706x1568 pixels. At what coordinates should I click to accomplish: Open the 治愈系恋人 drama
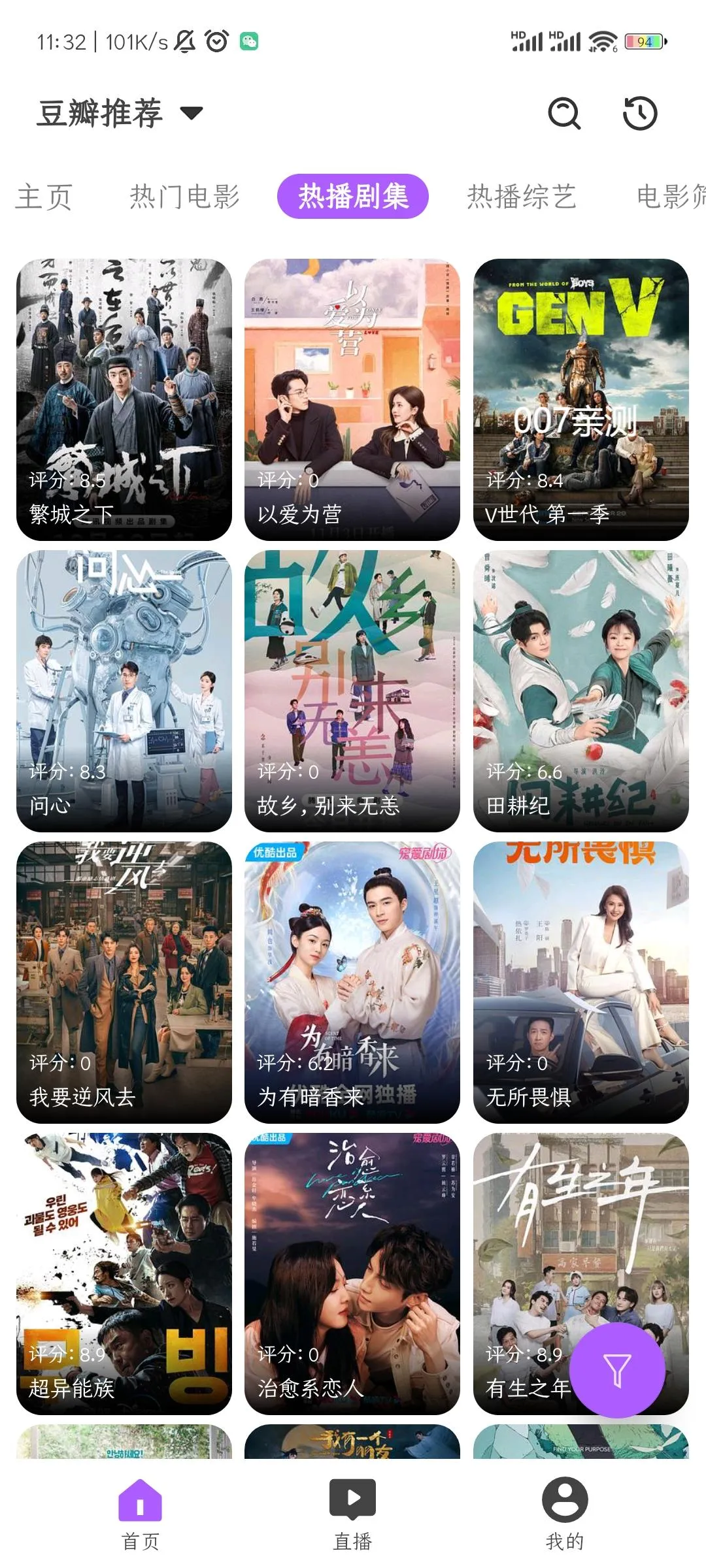pos(352,1273)
